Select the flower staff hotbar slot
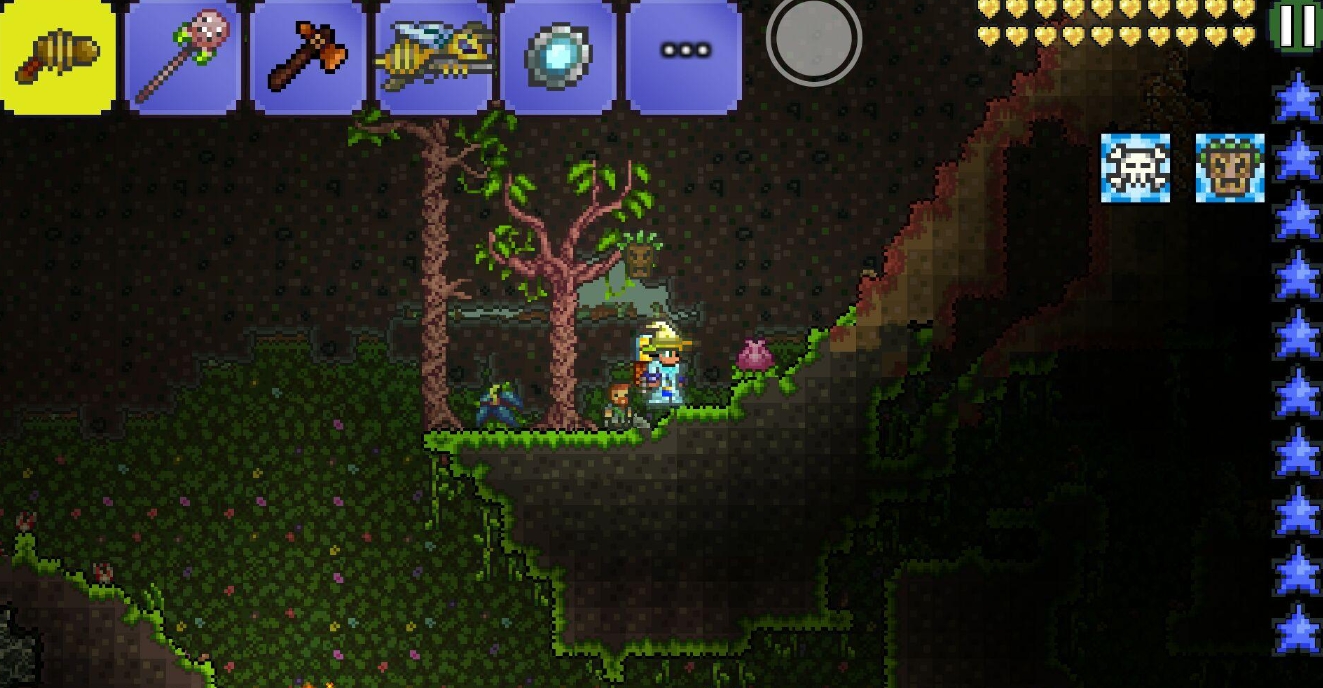The height and width of the screenshot is (688, 1323). coord(182,55)
